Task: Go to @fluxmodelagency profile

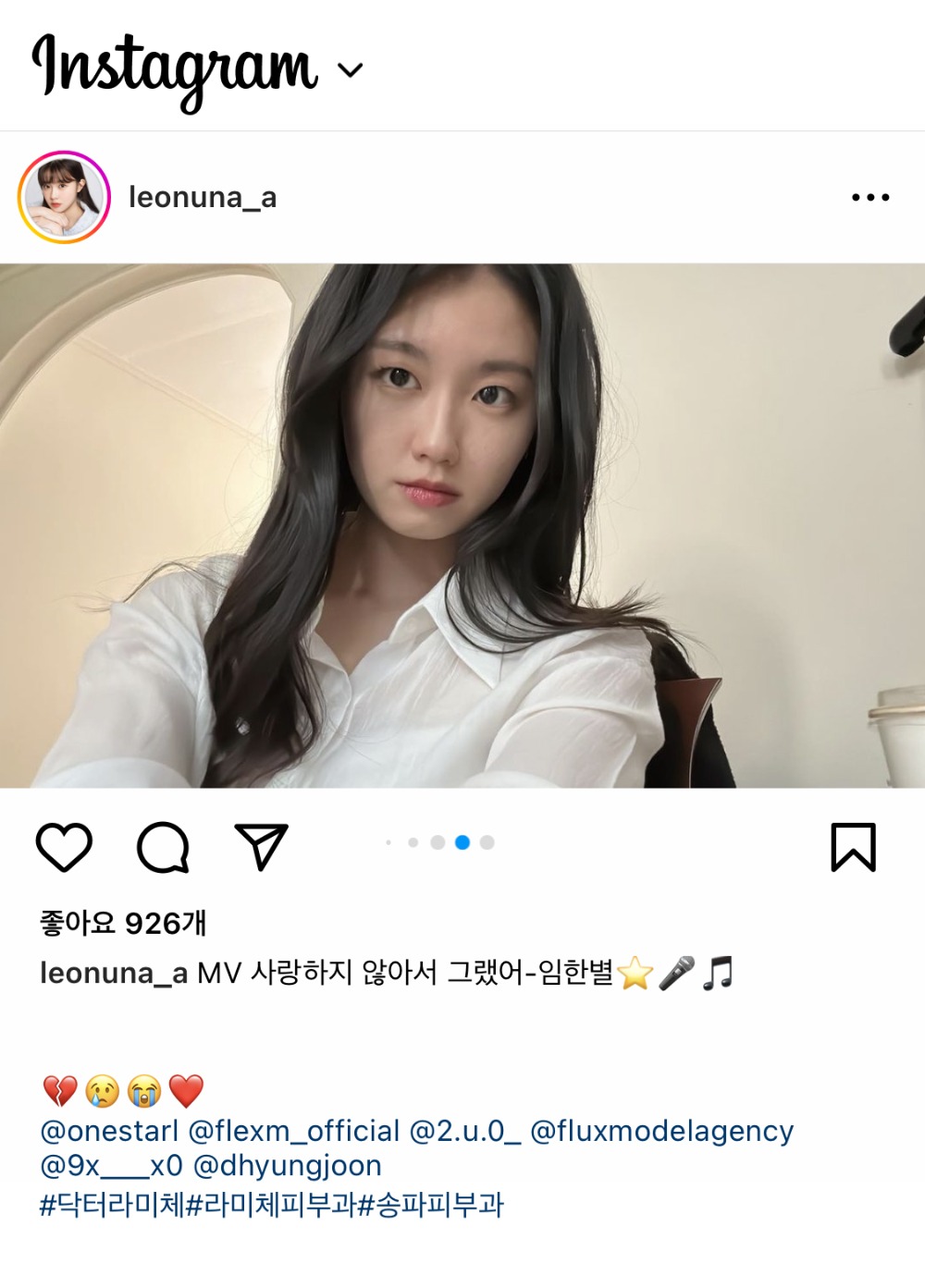Action: point(661,1131)
